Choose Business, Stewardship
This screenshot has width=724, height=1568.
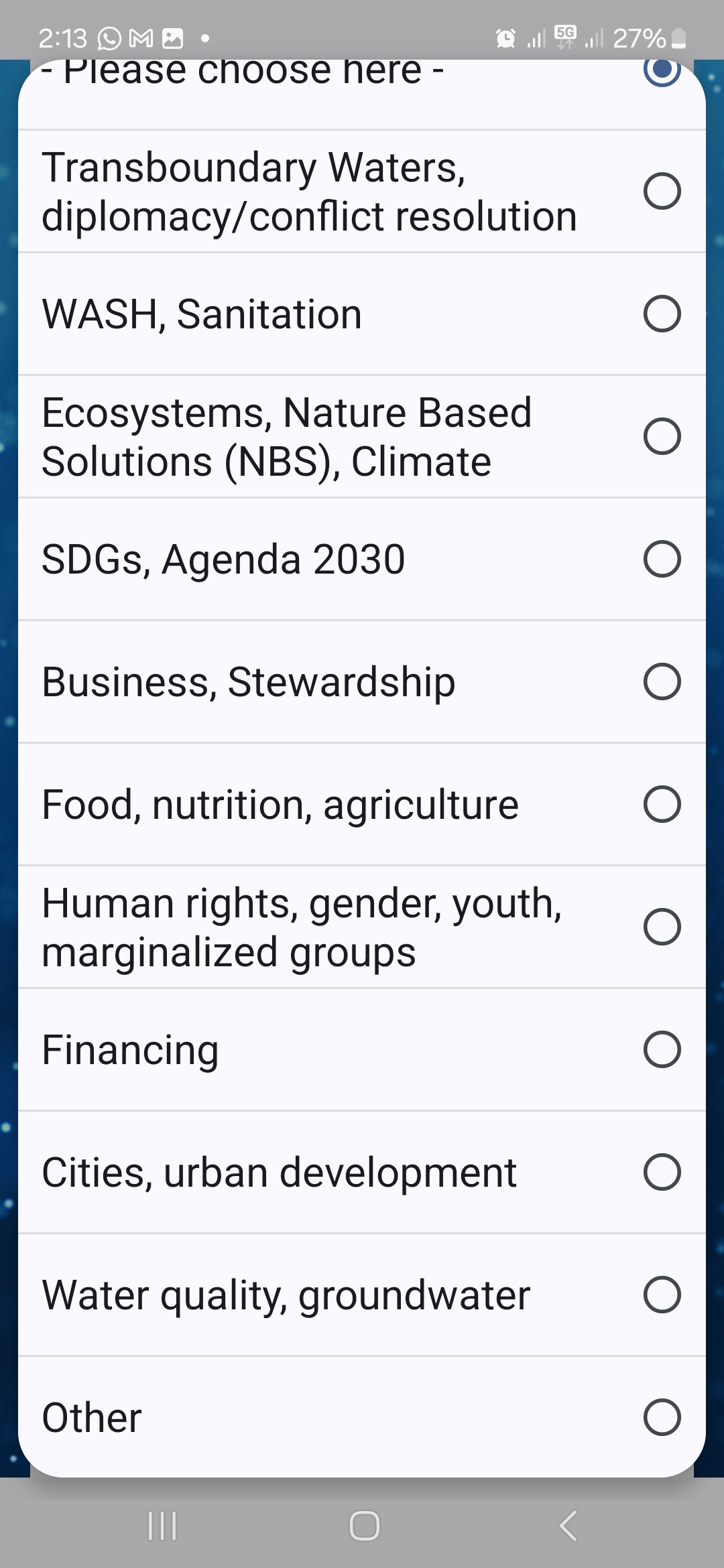click(x=362, y=682)
